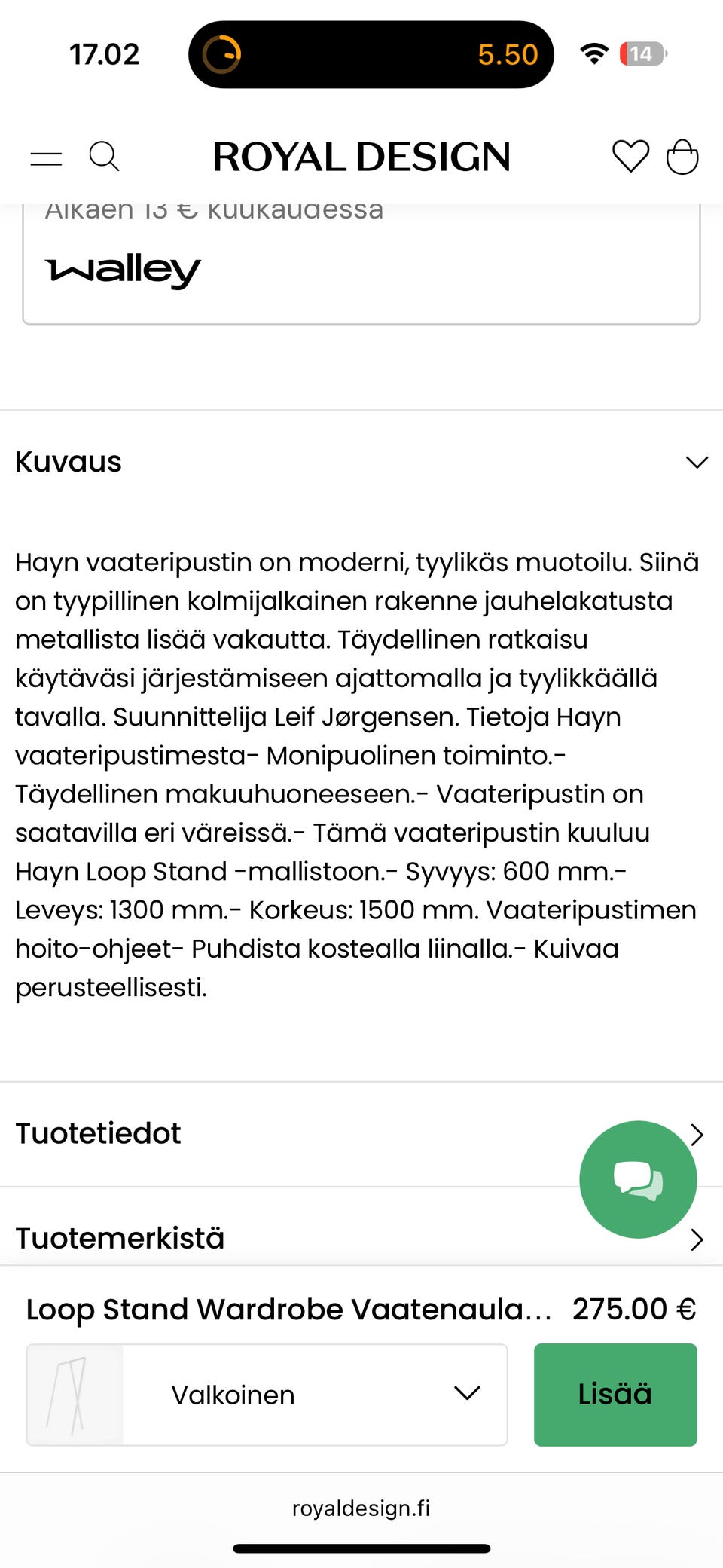Collapse the Kuvaus description section
Image resolution: width=723 pixels, height=1568 pixels.
coord(696,461)
